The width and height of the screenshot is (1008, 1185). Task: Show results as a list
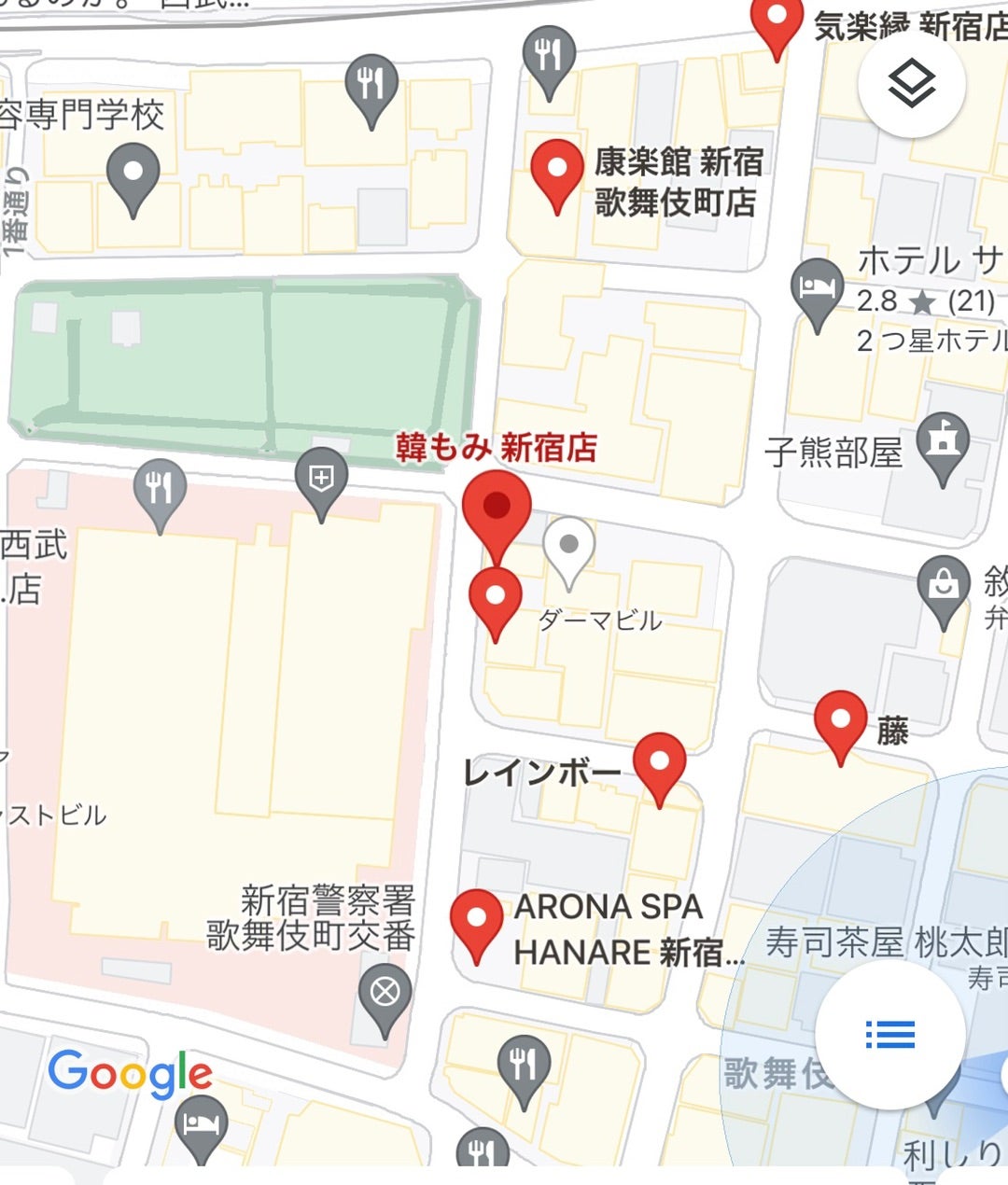(x=889, y=1034)
